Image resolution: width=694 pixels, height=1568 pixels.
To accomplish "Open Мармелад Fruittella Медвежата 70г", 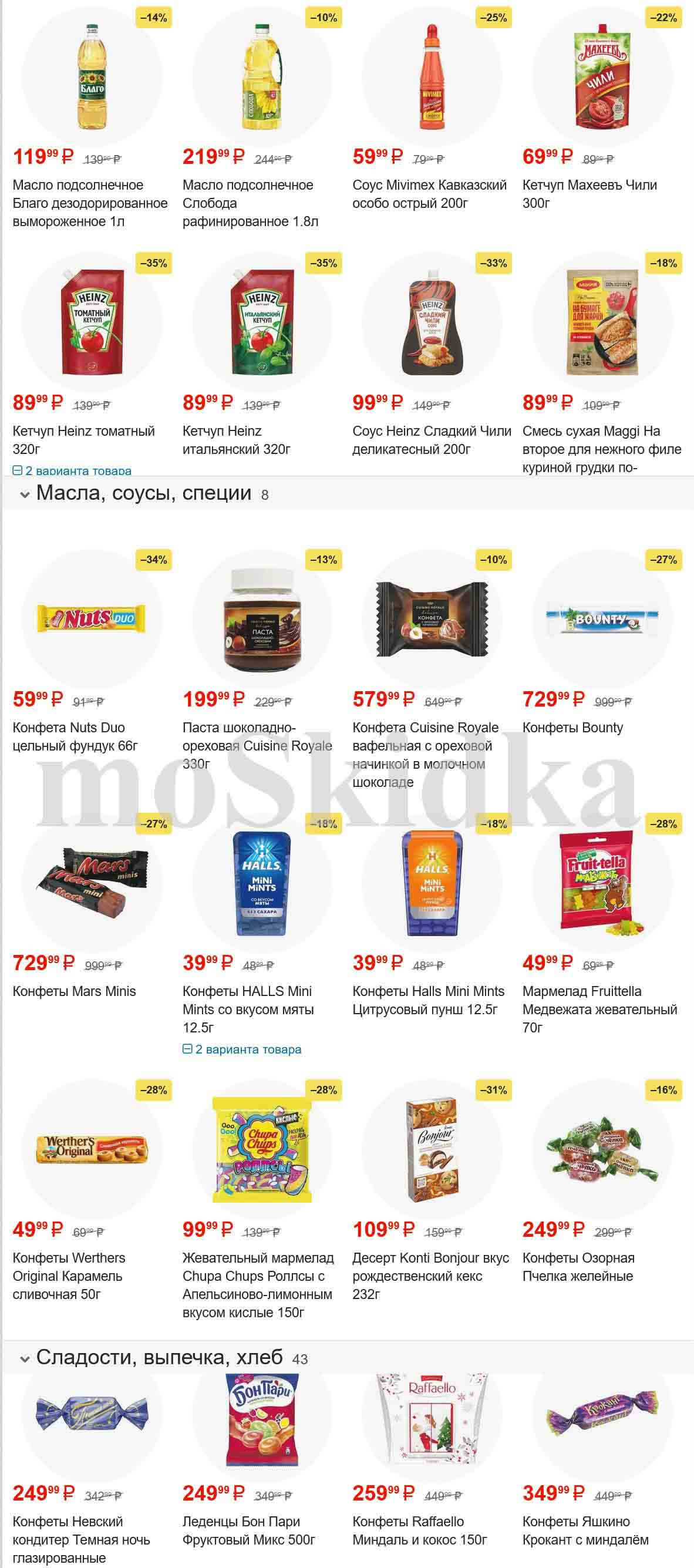I will tap(599, 1008).
